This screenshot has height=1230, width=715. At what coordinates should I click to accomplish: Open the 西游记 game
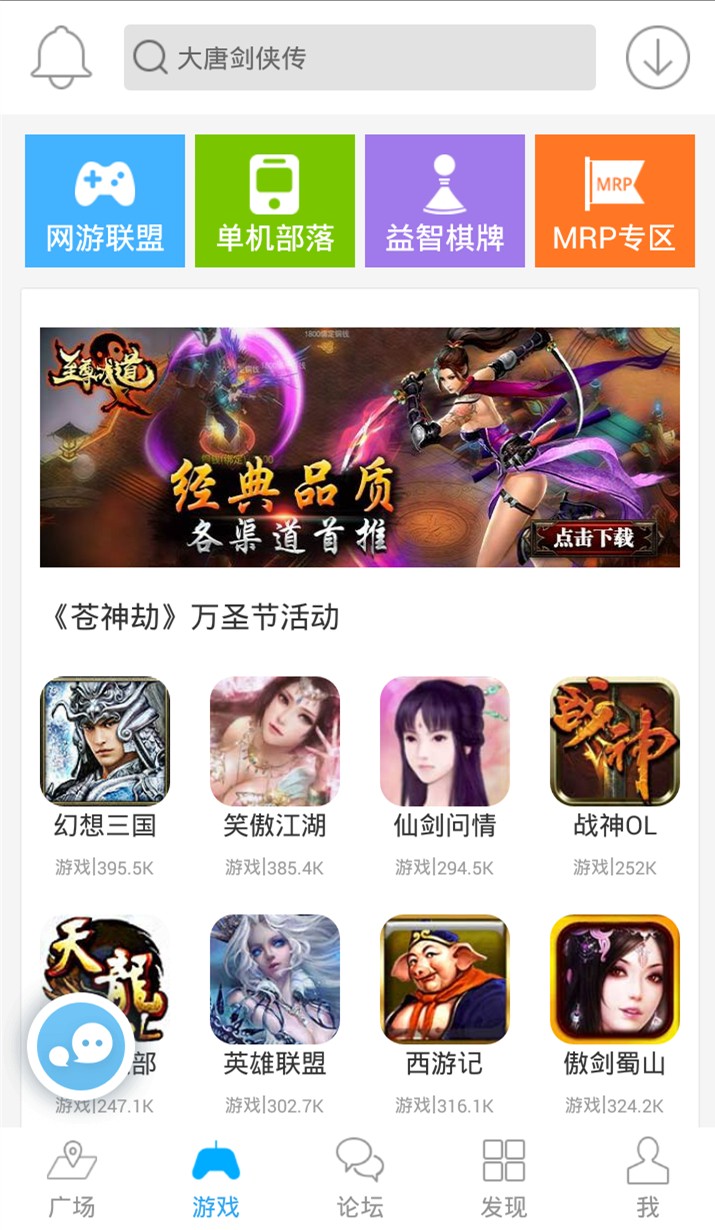(x=445, y=980)
